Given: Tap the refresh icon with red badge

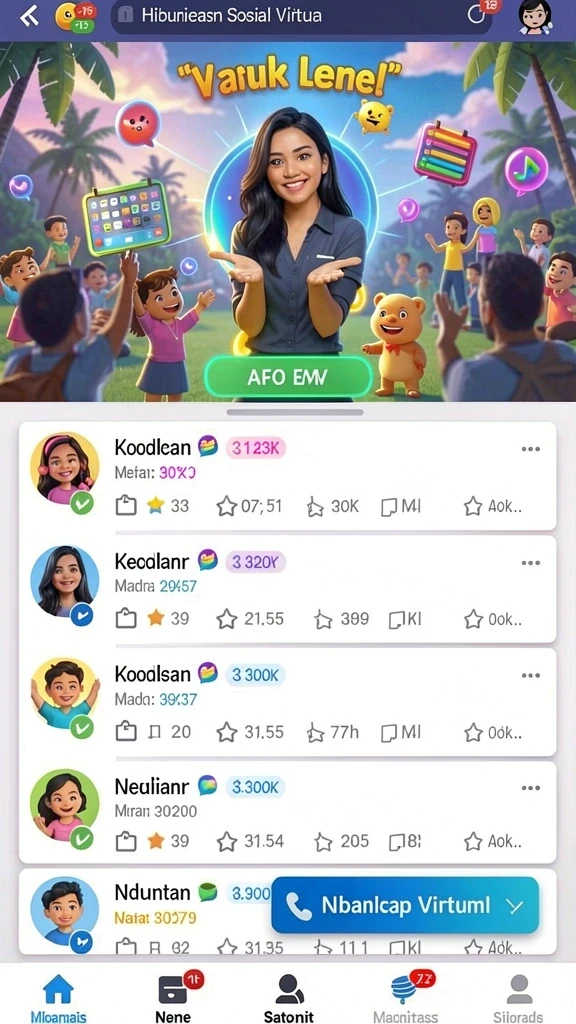Looking at the screenshot, I should (475, 14).
